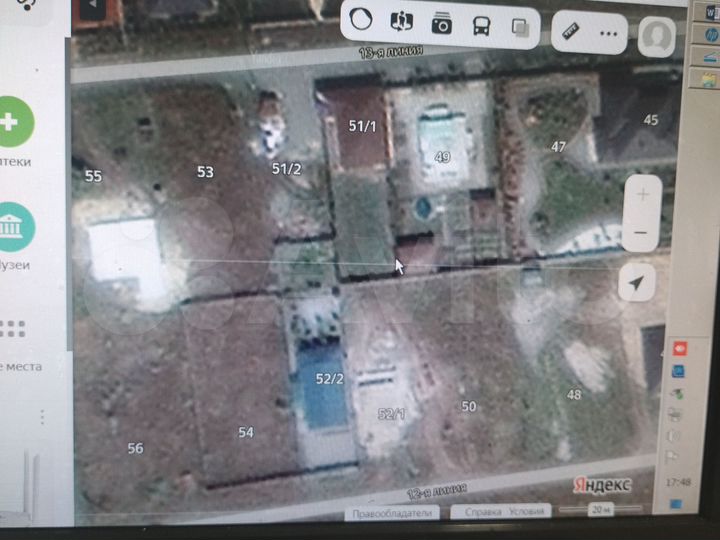Open street panoramas from the toolbar
The height and width of the screenshot is (540, 720).
[x=402, y=22]
